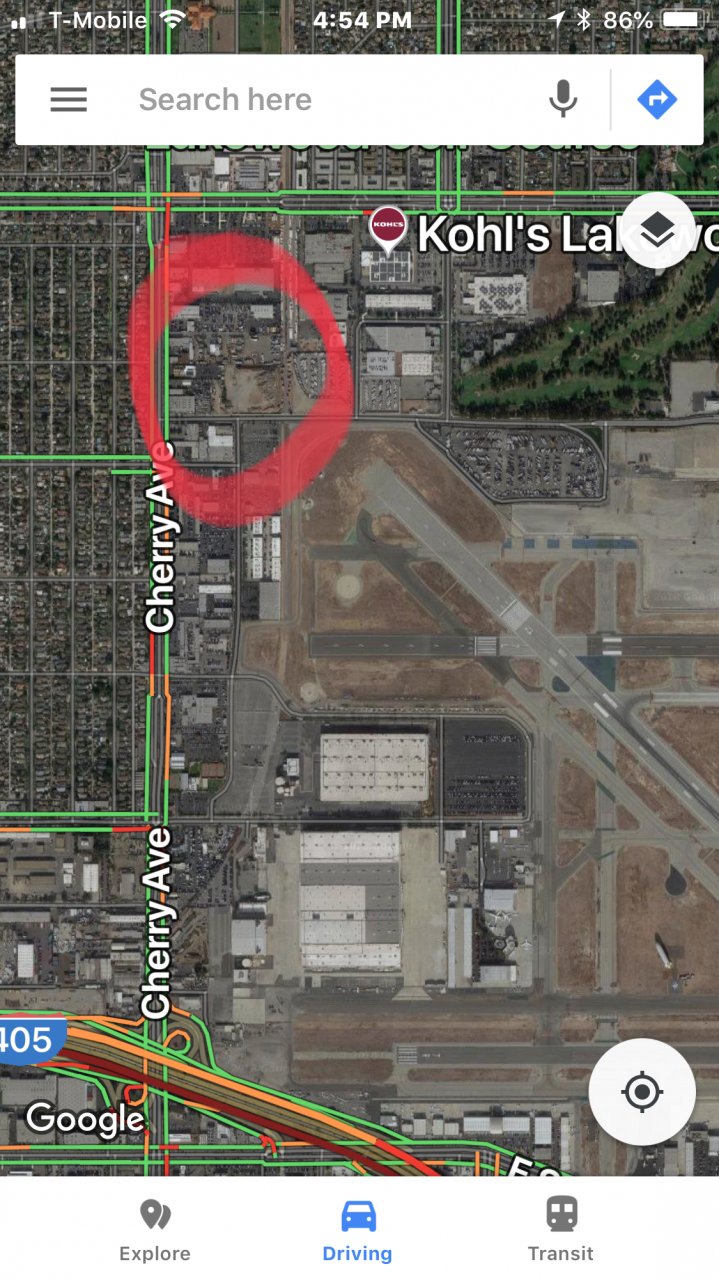Go to the Transit tab

pos(561,1231)
